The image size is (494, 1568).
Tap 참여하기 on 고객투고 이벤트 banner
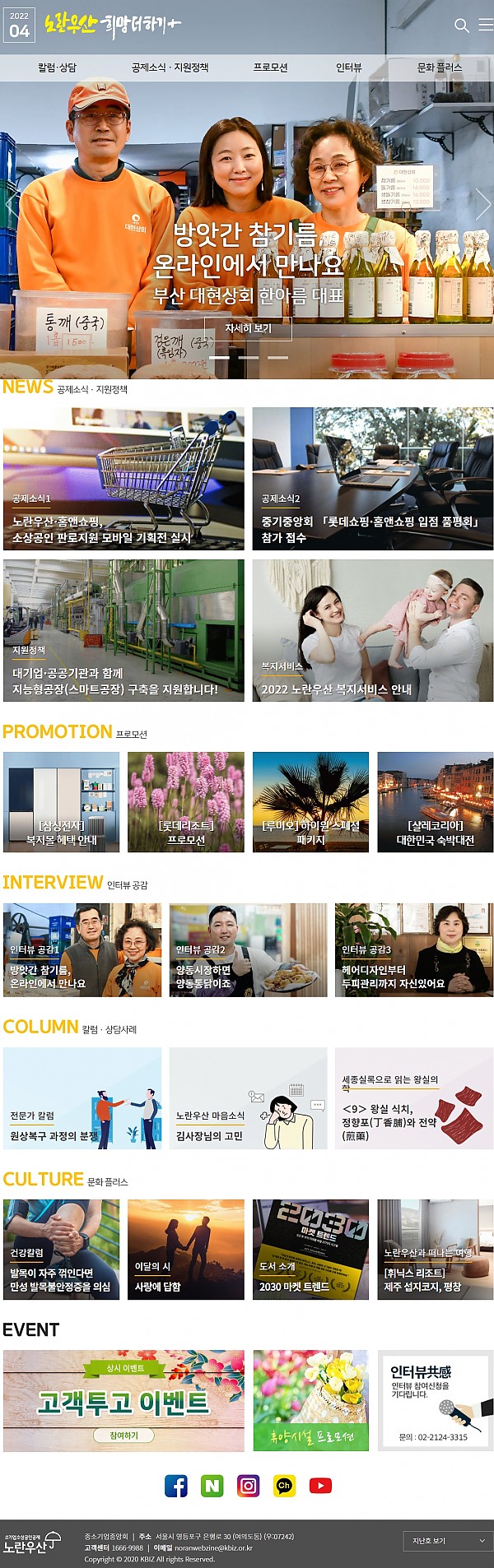coord(123,1436)
